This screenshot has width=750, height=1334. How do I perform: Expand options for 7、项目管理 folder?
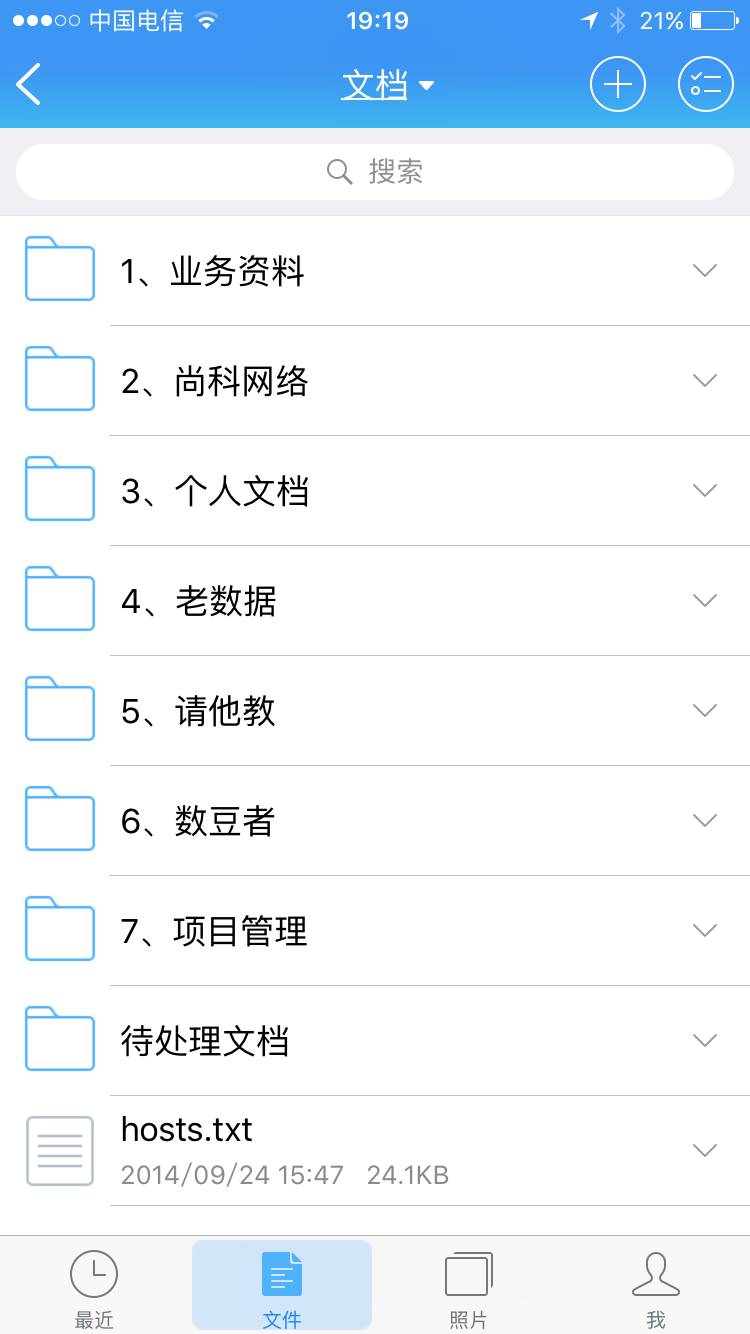click(x=705, y=930)
